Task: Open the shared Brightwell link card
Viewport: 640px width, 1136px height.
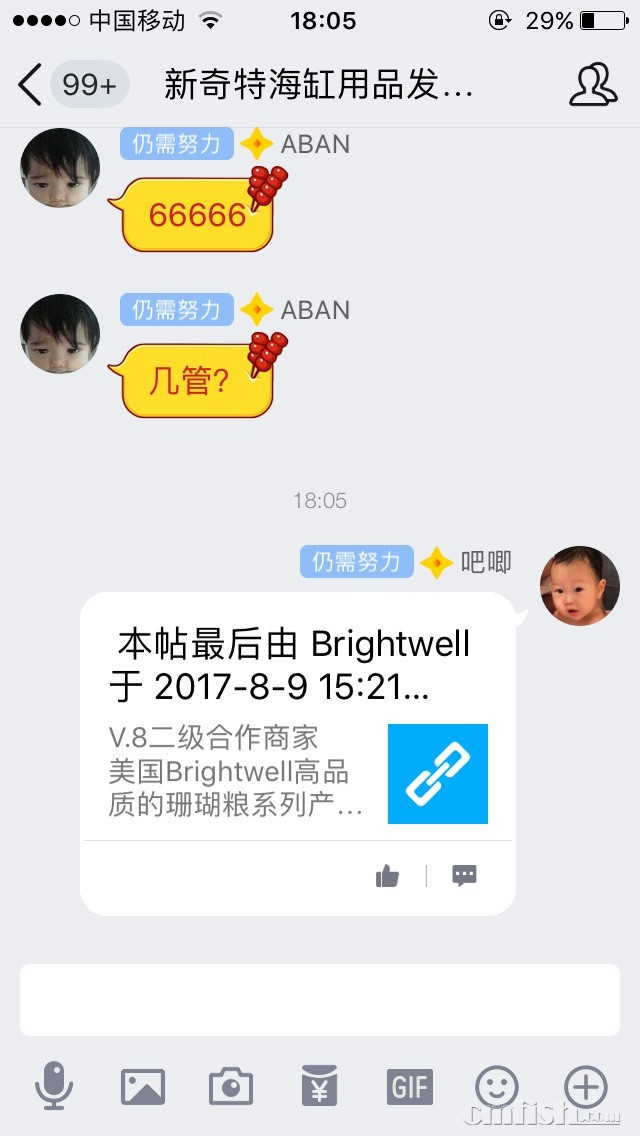Action: coord(298,720)
